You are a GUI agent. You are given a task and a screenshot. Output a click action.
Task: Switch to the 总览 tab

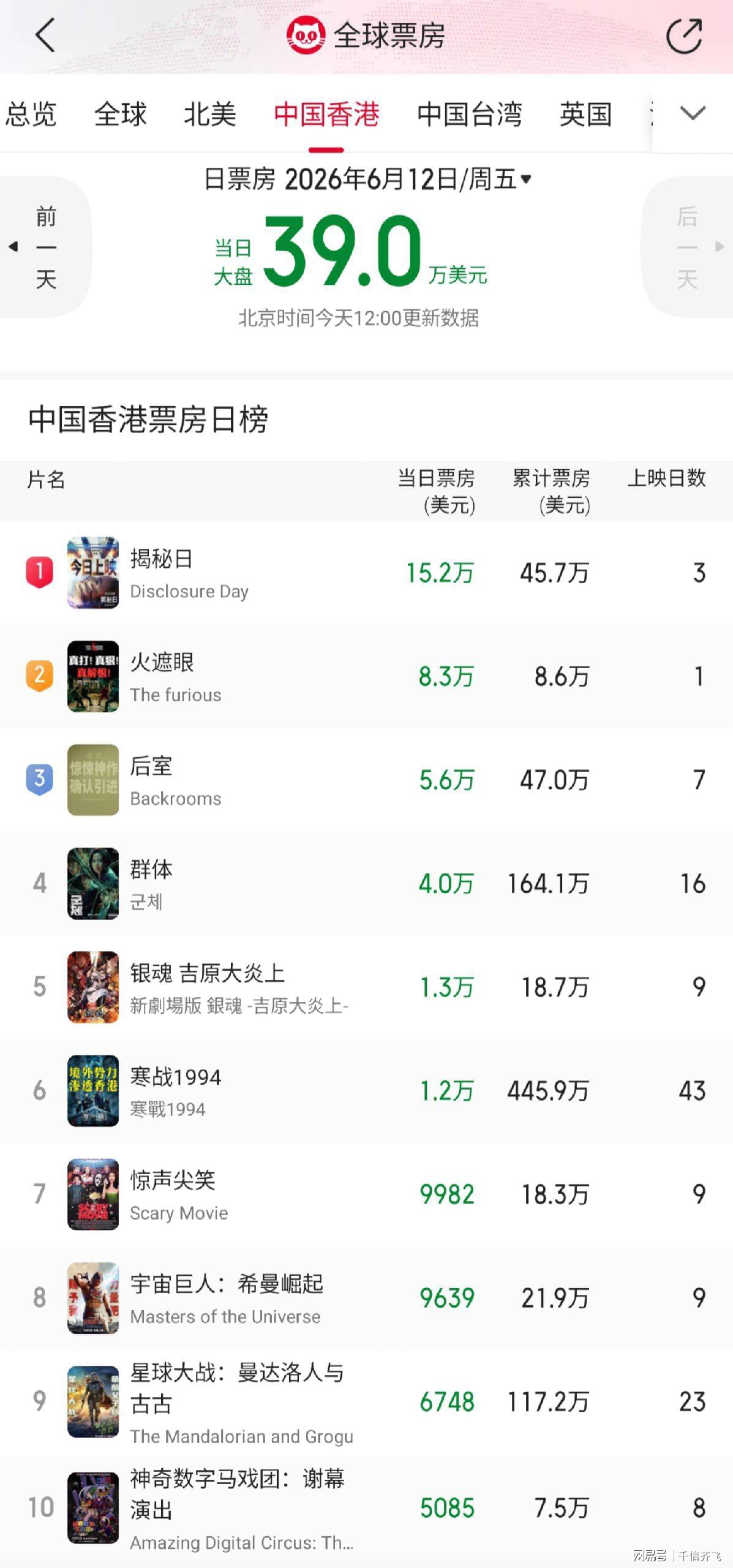click(x=31, y=115)
